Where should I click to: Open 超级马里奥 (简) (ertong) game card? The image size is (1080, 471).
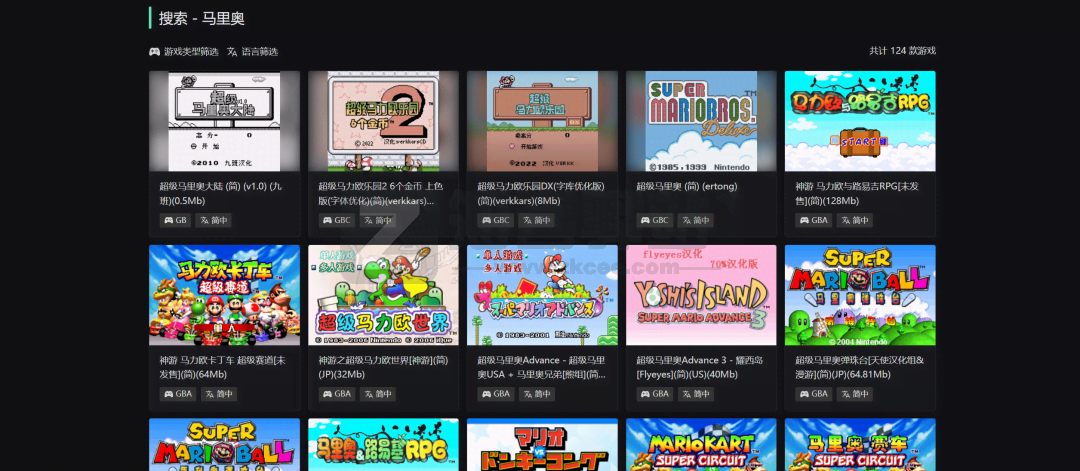point(701,121)
